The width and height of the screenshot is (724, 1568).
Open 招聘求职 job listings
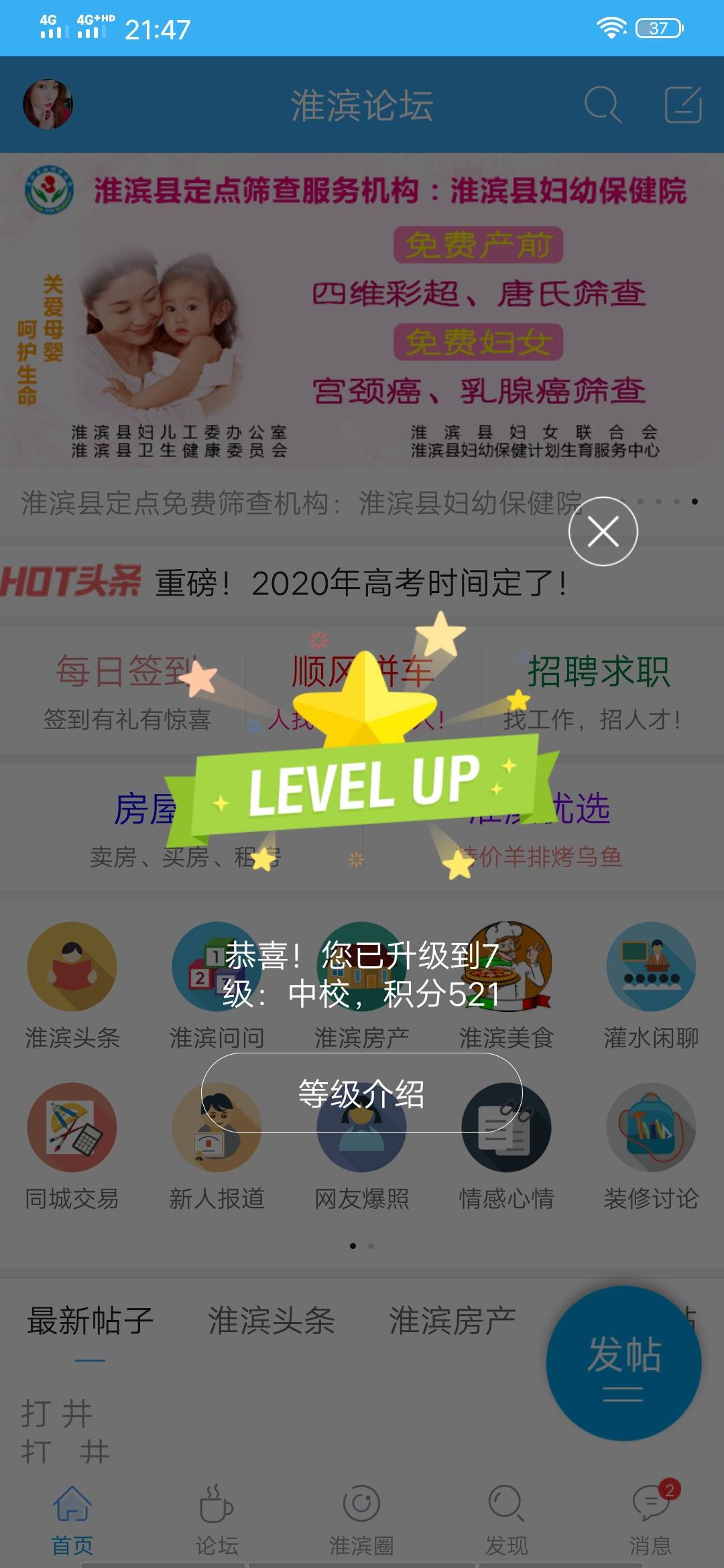[597, 690]
